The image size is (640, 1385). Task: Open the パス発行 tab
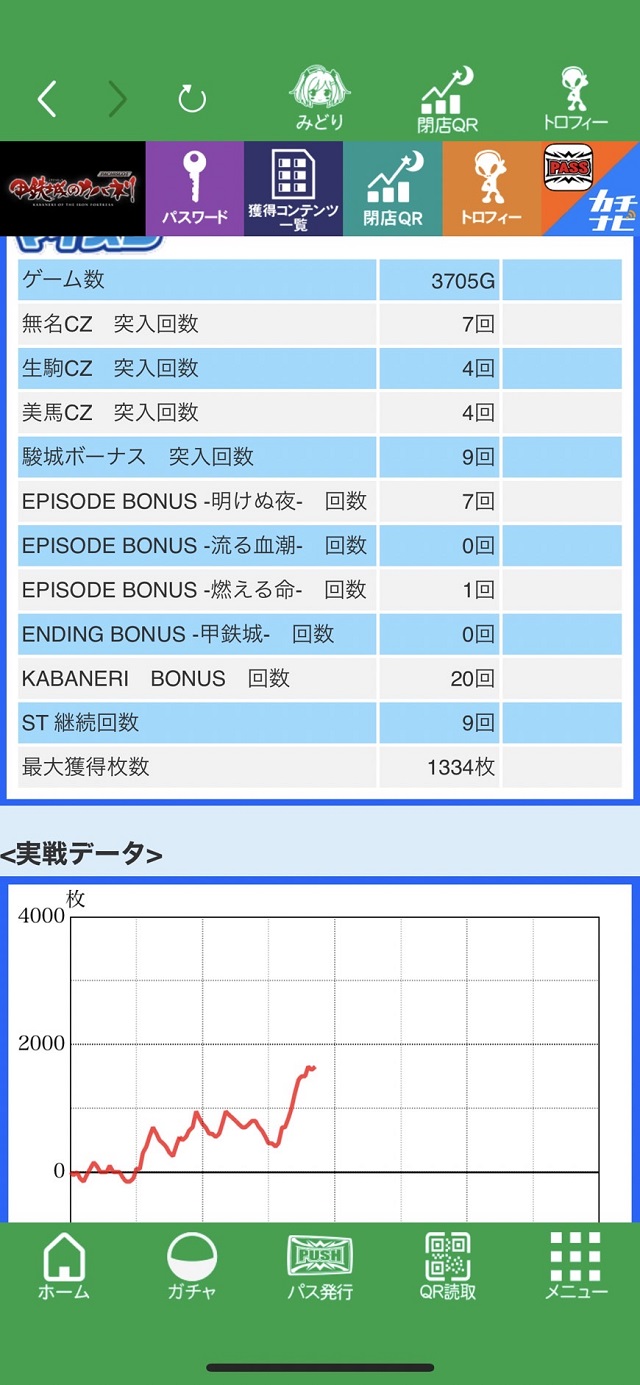(x=319, y=1266)
